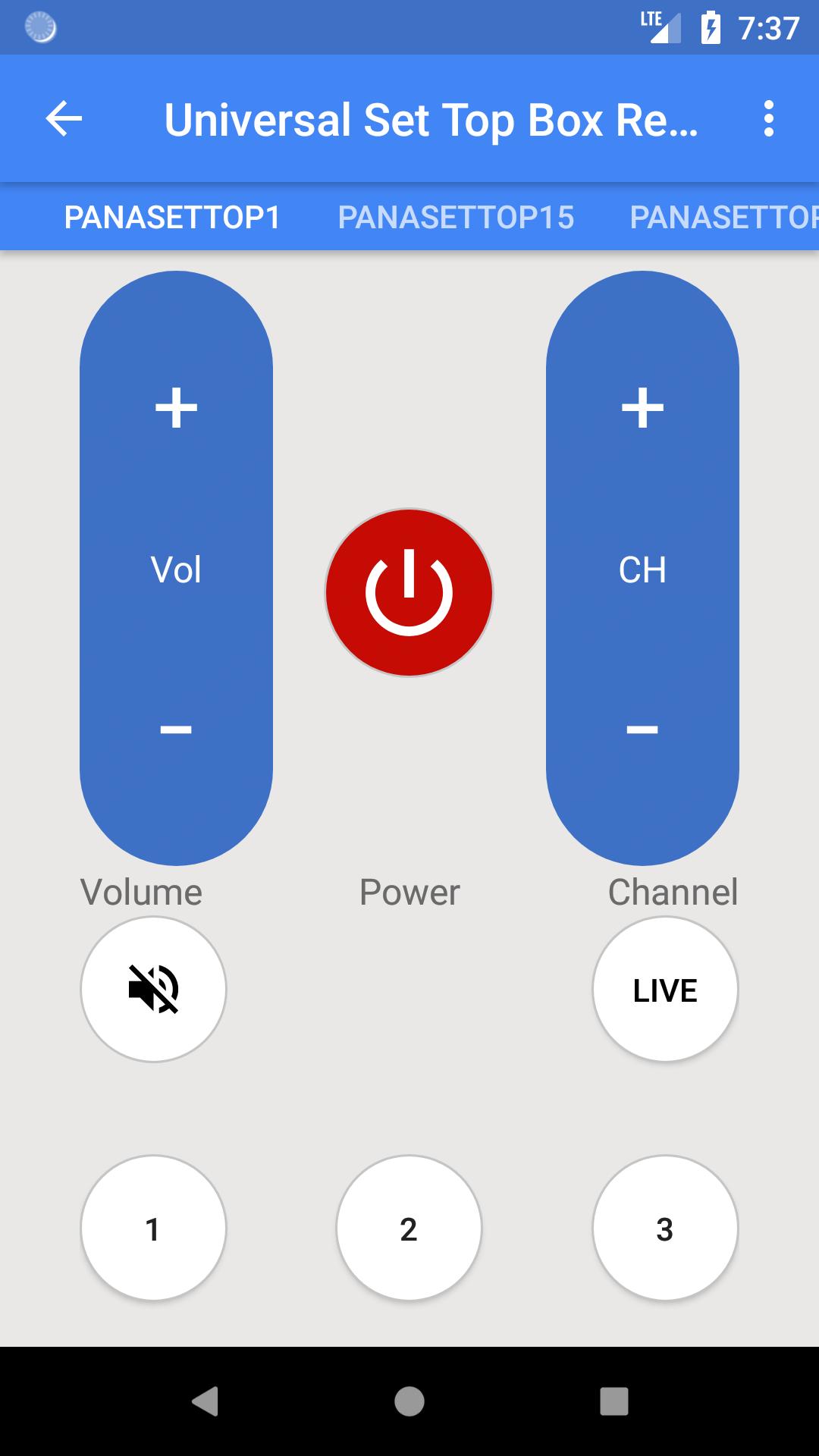Tap the system home button
Viewport: 819px width, 1456px height.
coord(409,1401)
